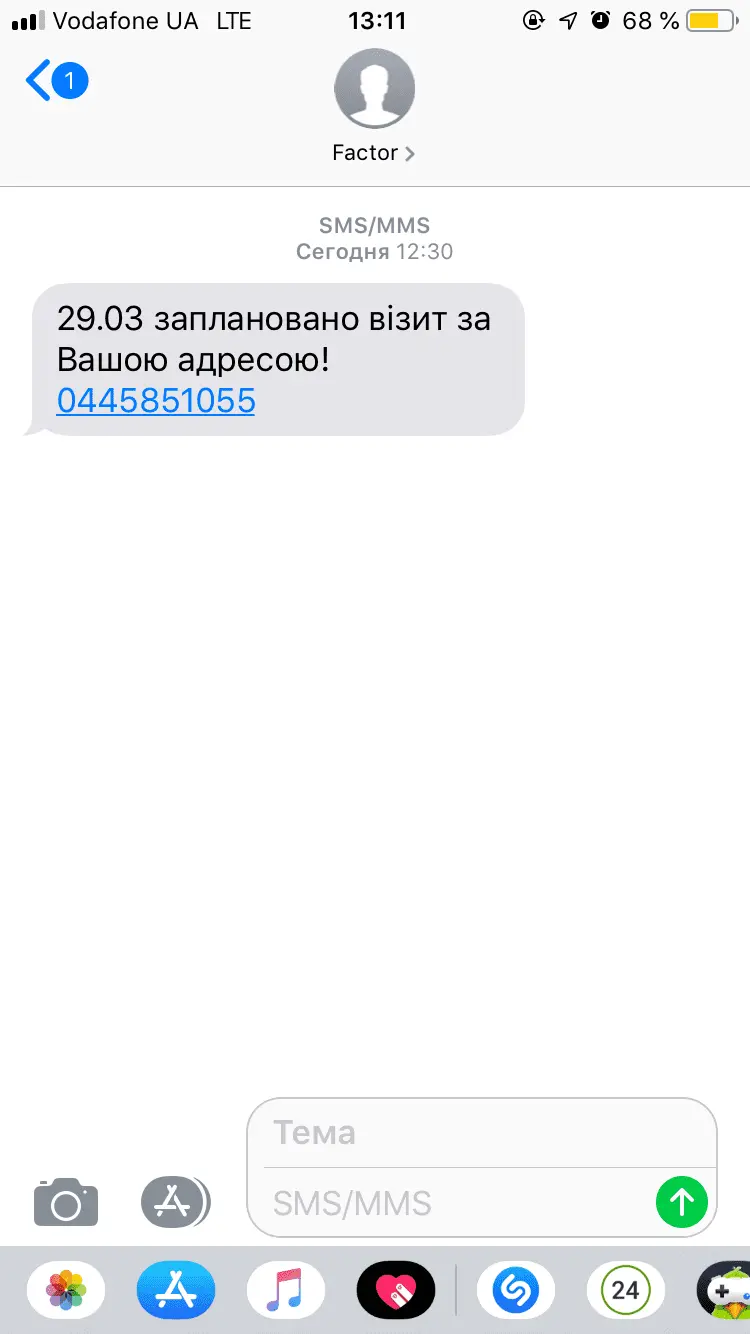Open the camera to attach a photo
Viewport: 750px width, 1334px height.
(66, 1201)
